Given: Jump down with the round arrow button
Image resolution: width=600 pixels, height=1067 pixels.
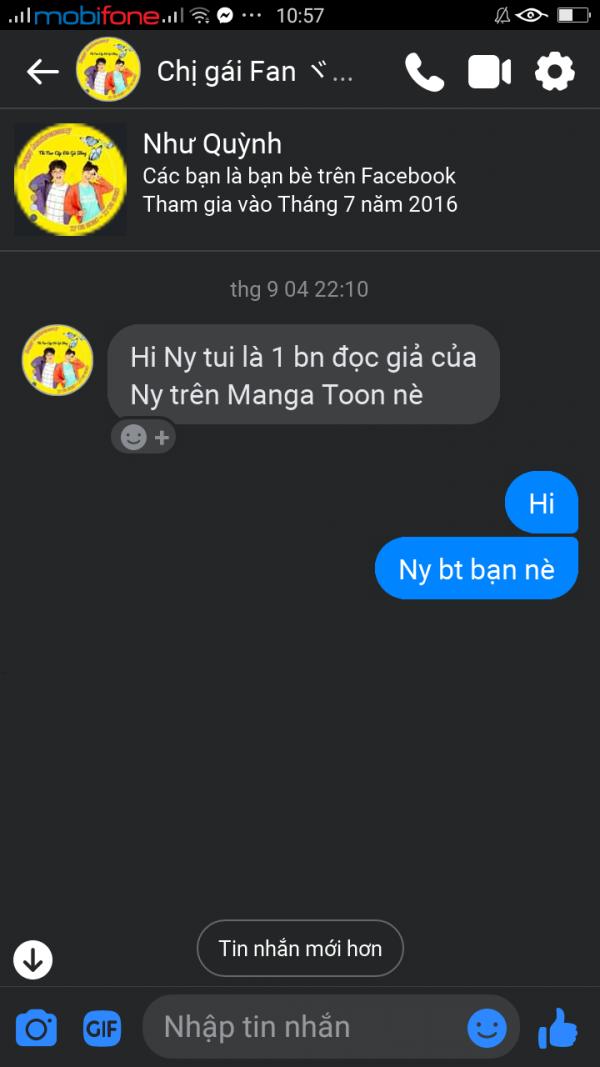Looking at the screenshot, I should coord(33,959).
